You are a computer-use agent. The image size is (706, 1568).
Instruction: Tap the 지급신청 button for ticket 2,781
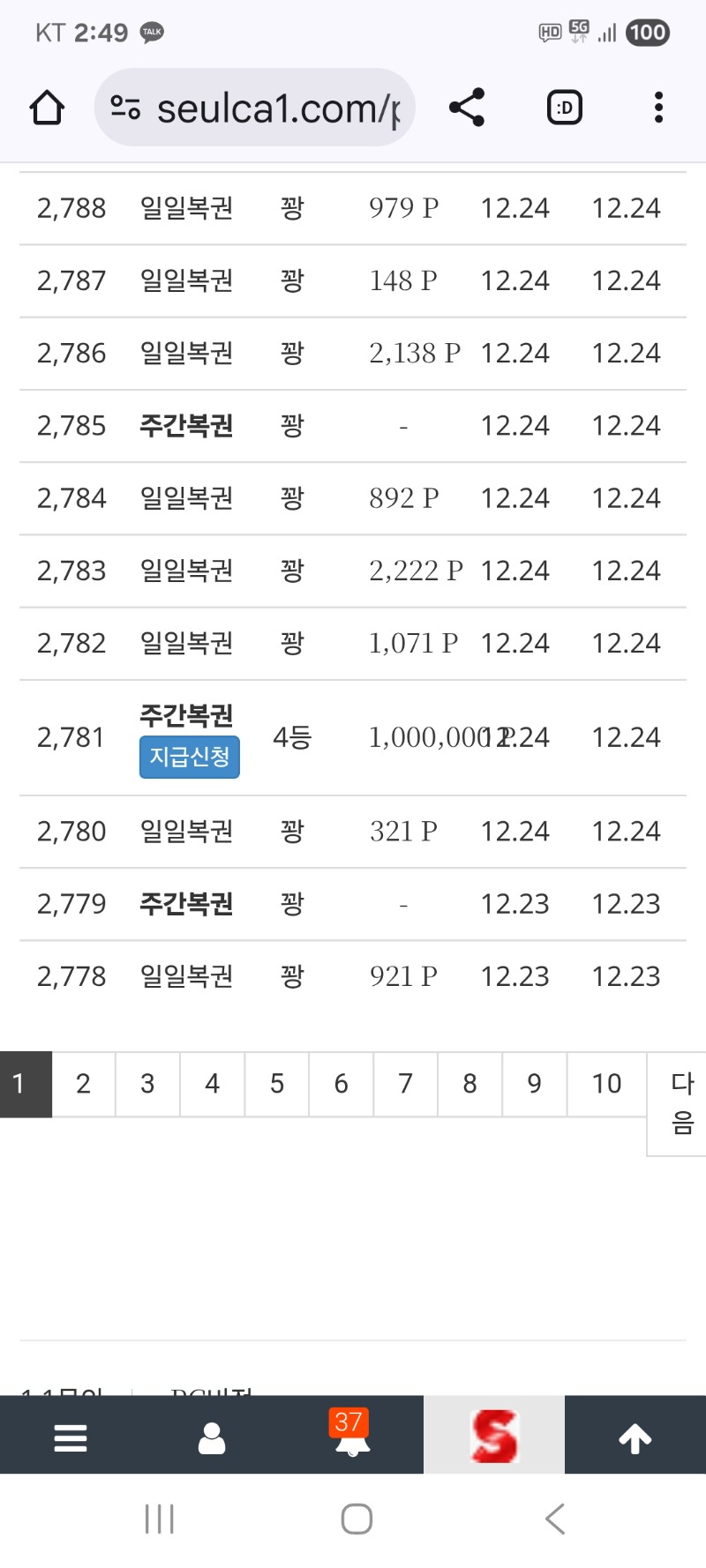(x=190, y=757)
